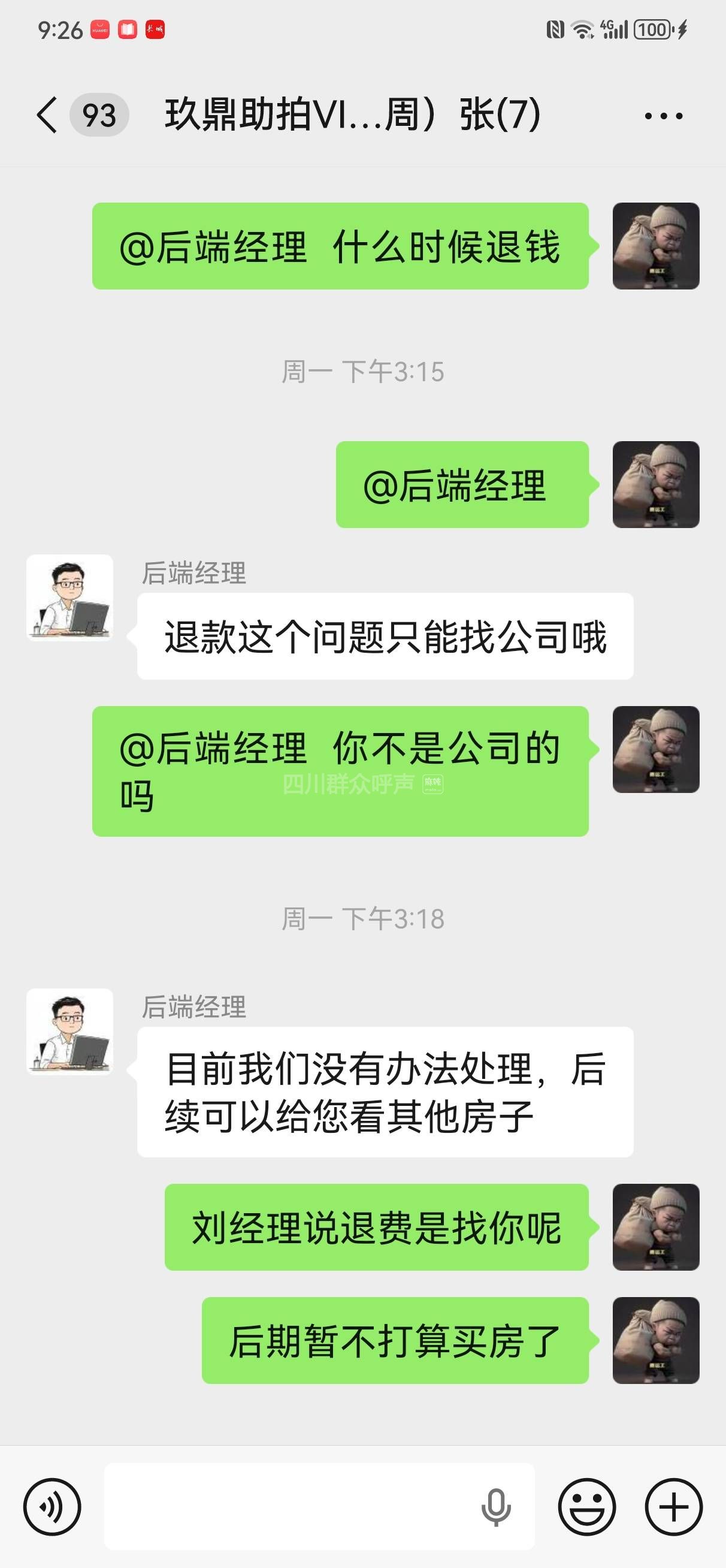The image size is (726, 1568).
Task: Tap the microphone icon in input field
Action: tap(496, 1507)
